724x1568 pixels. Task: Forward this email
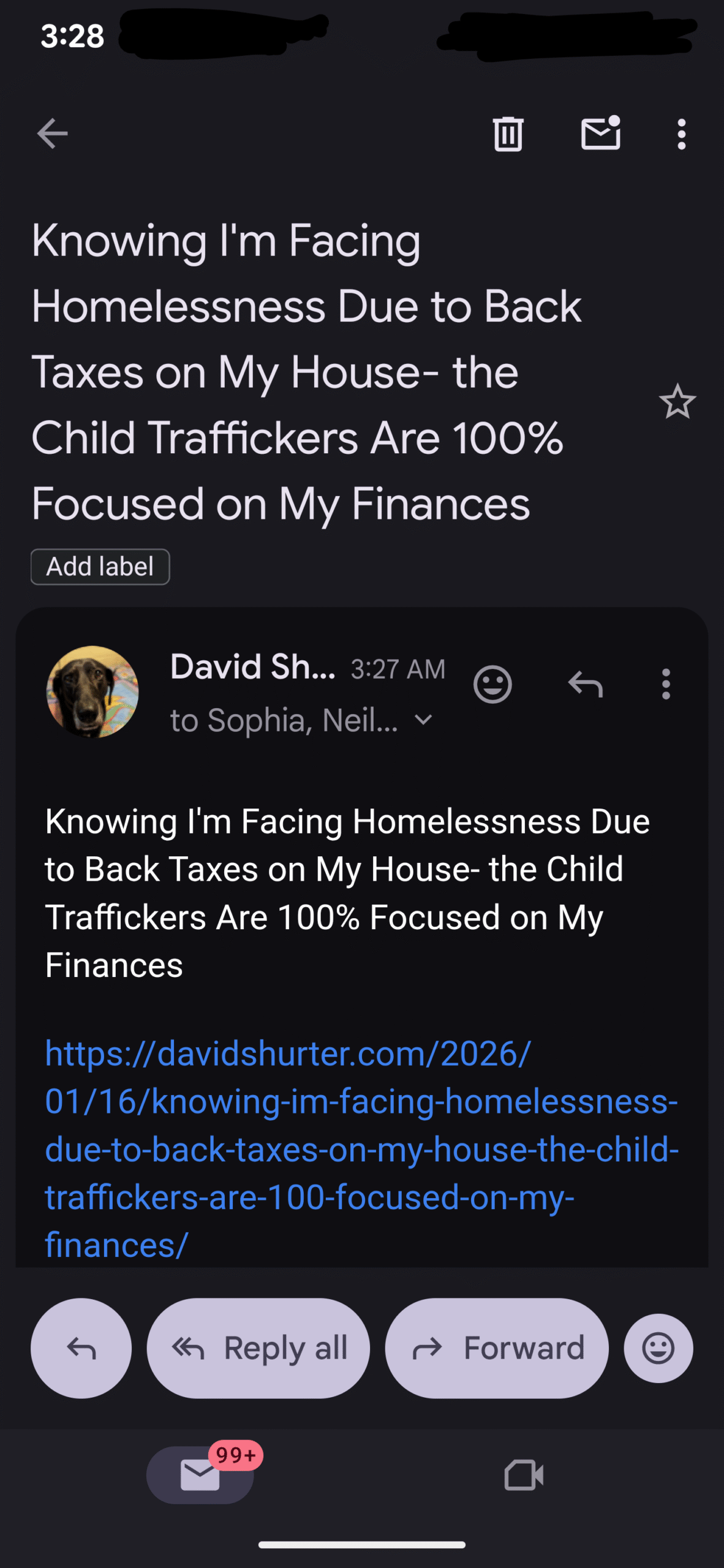click(x=497, y=1348)
